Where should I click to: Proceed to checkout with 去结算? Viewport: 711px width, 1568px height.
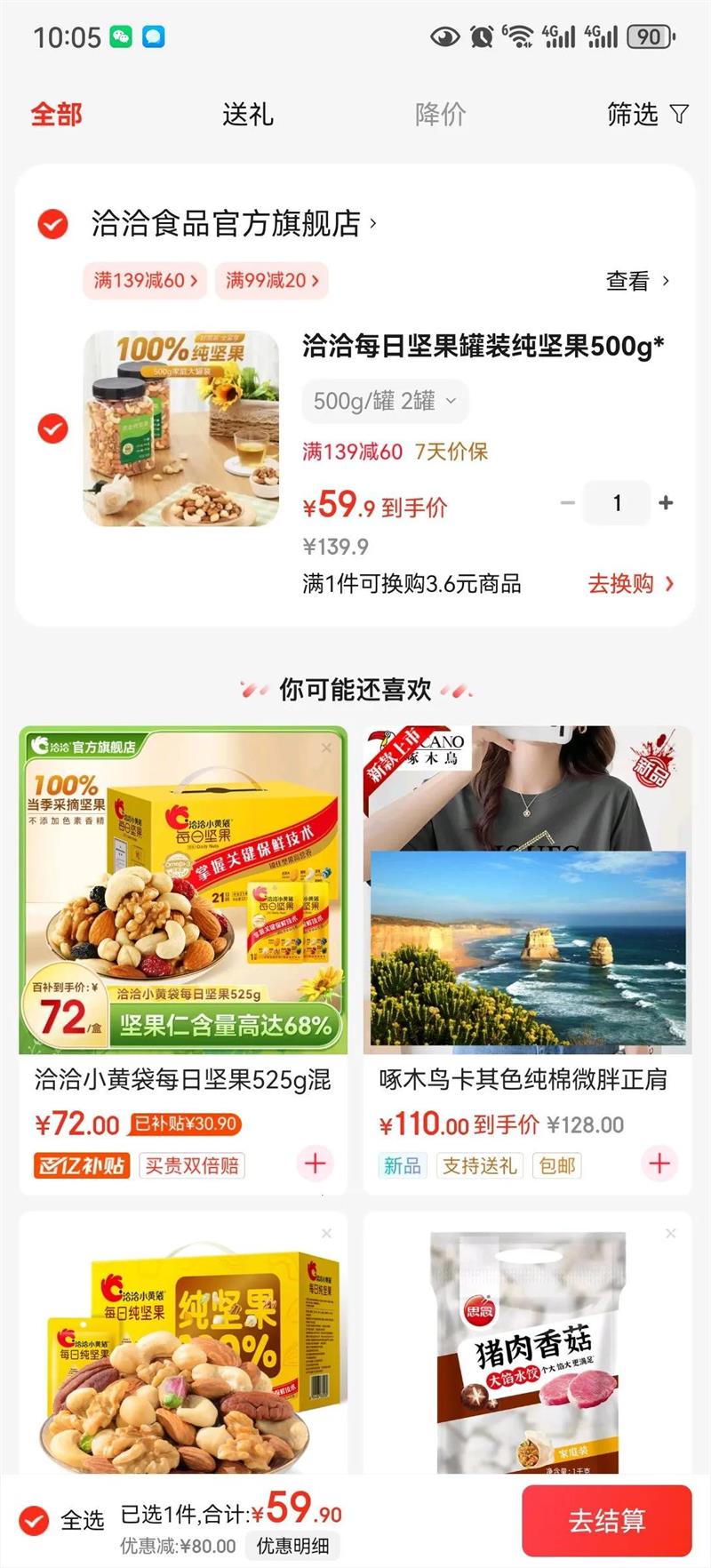(606, 1521)
